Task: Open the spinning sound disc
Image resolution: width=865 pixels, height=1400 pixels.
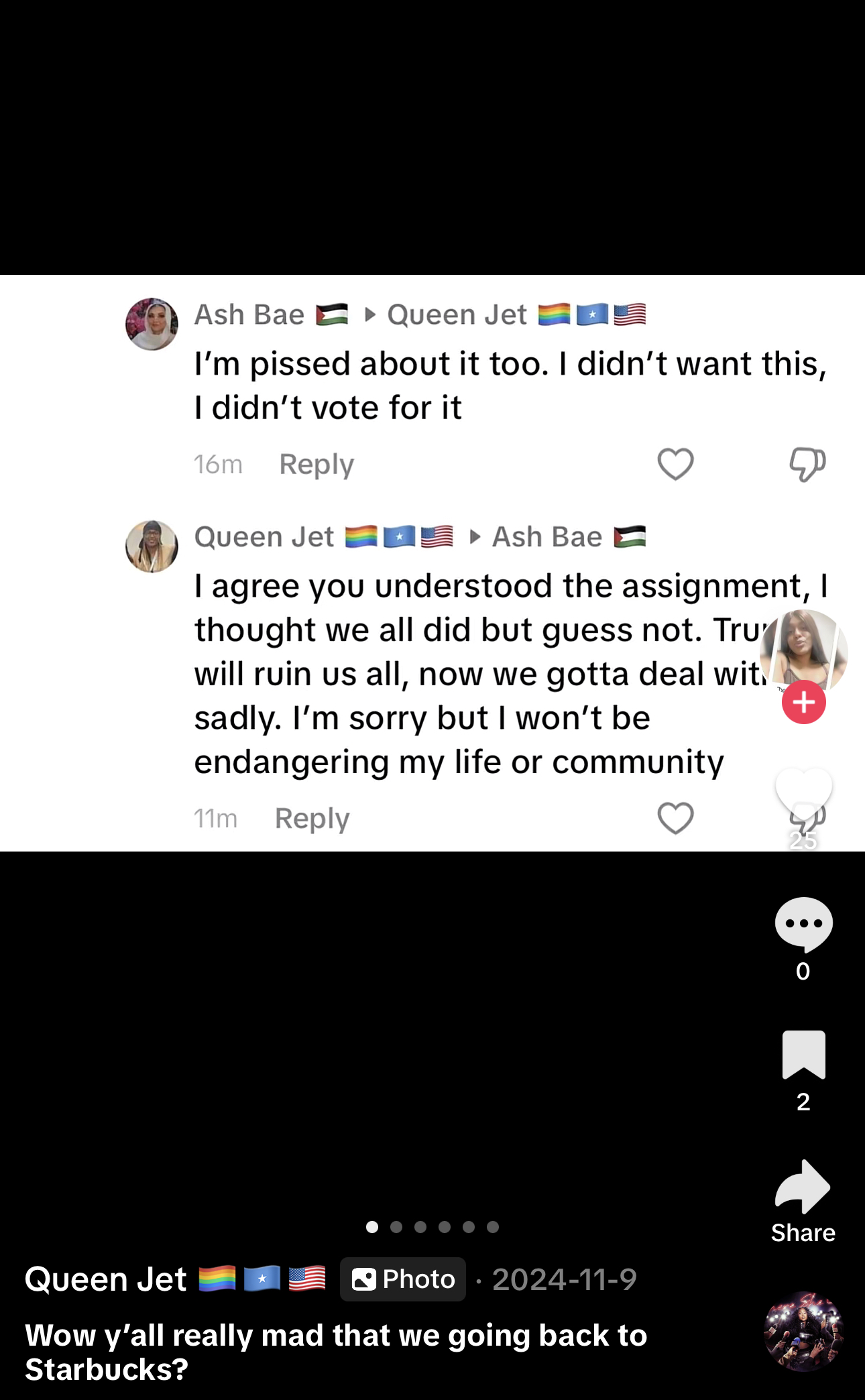Action: click(803, 1331)
